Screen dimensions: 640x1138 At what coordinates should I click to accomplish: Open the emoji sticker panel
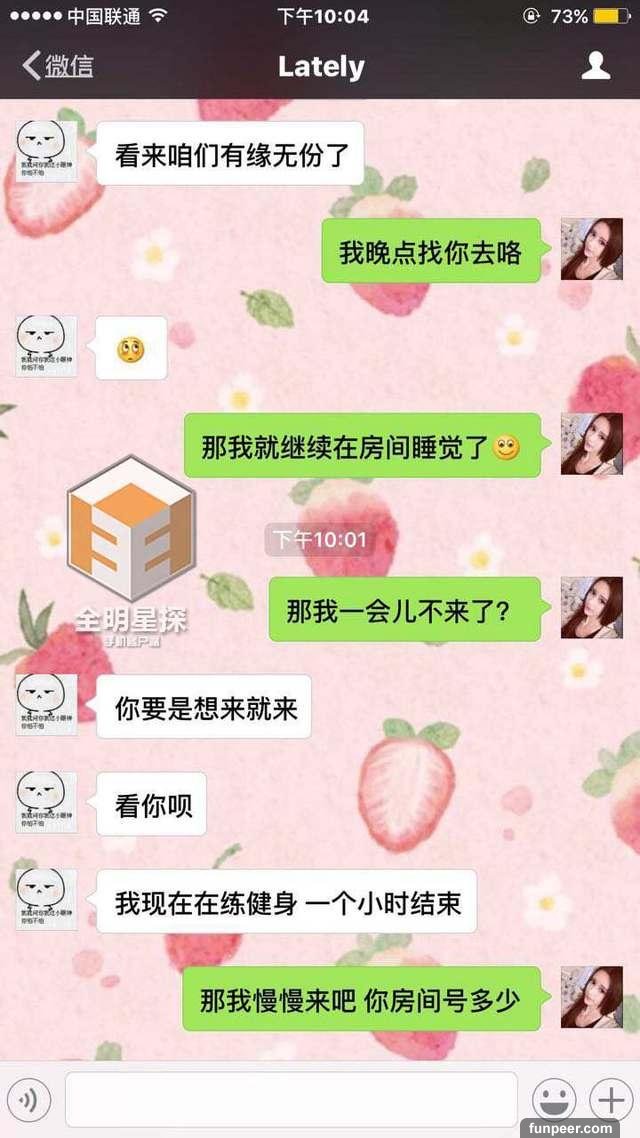click(553, 1100)
